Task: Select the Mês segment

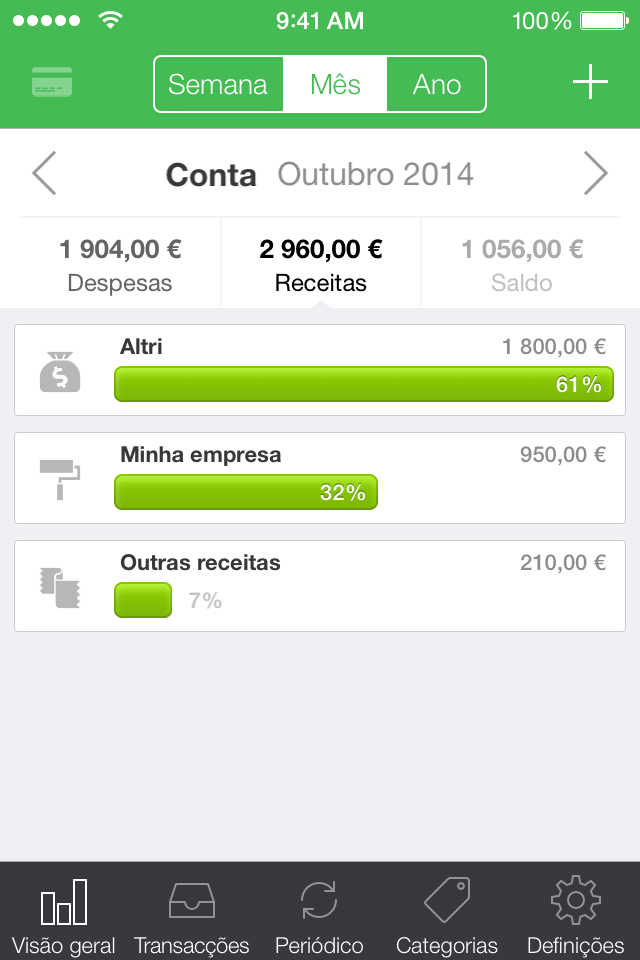Action: (335, 84)
